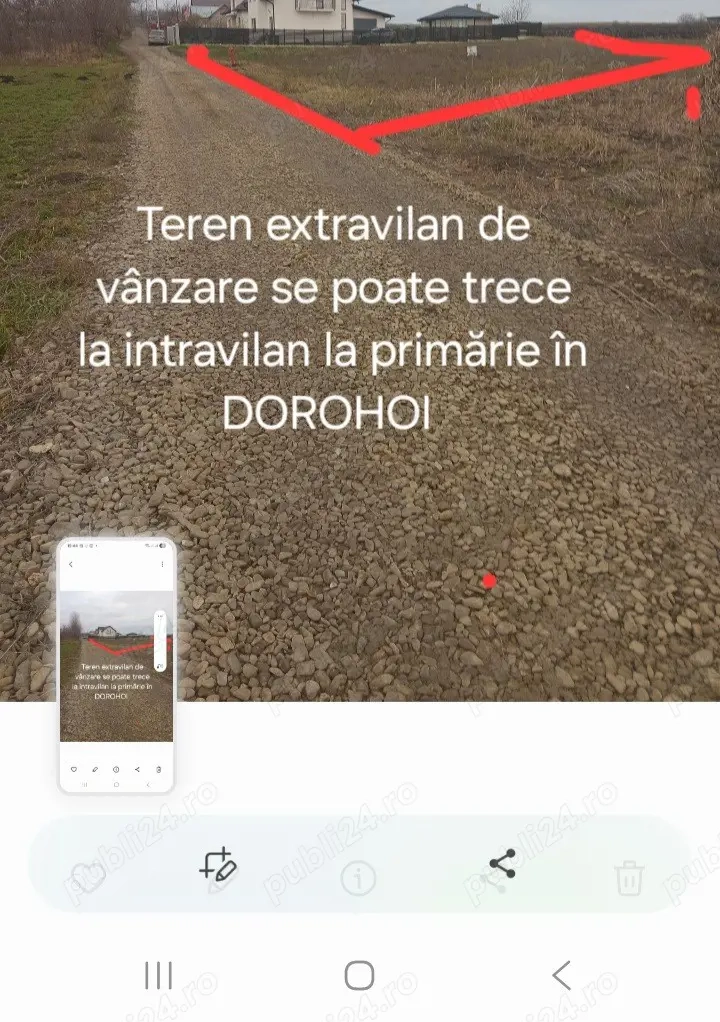
Task: Toggle the heart favorite in the embedded screenshot
Action: (74, 768)
